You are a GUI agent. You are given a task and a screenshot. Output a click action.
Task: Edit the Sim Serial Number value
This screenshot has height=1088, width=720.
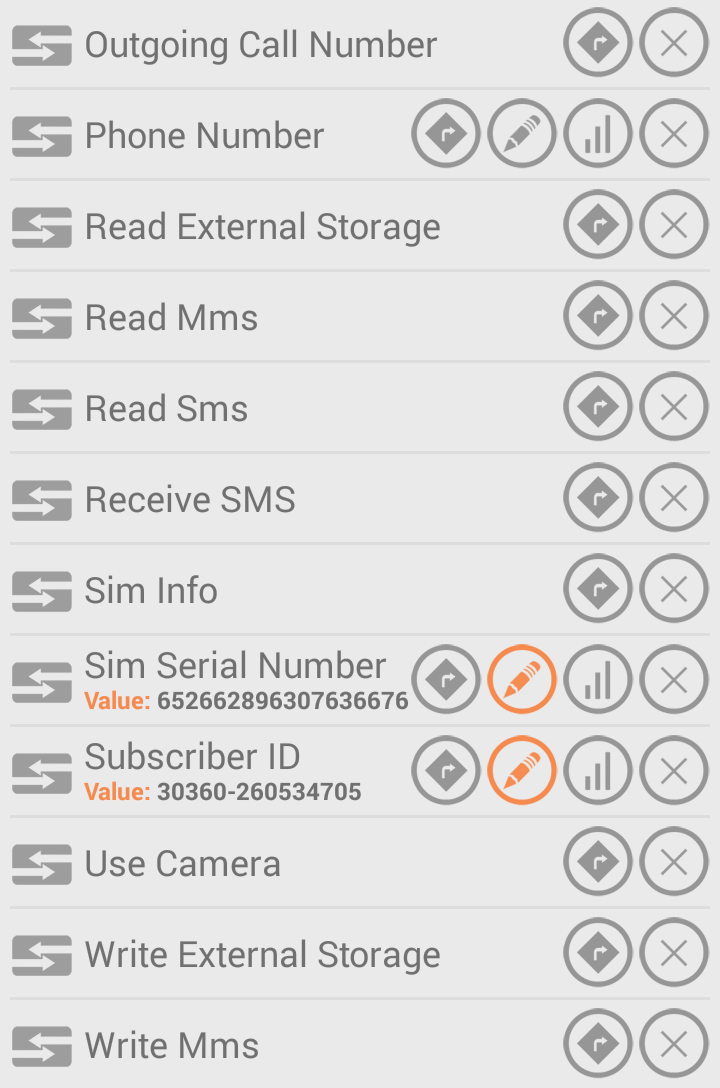[x=522, y=680]
